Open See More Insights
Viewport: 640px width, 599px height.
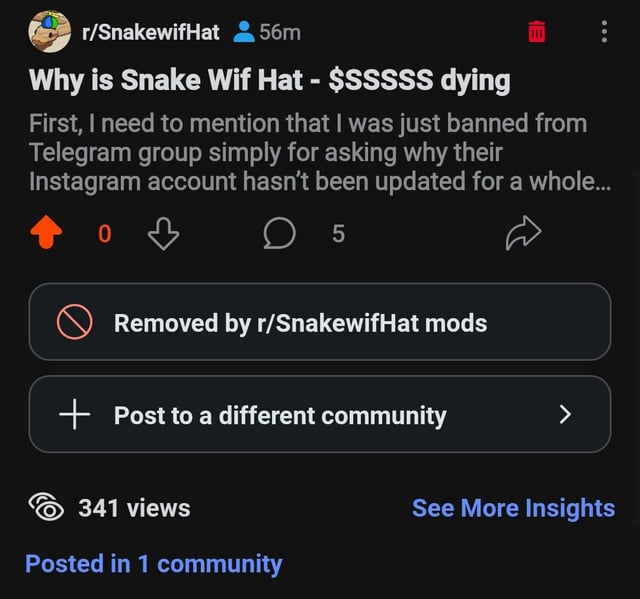[513, 508]
